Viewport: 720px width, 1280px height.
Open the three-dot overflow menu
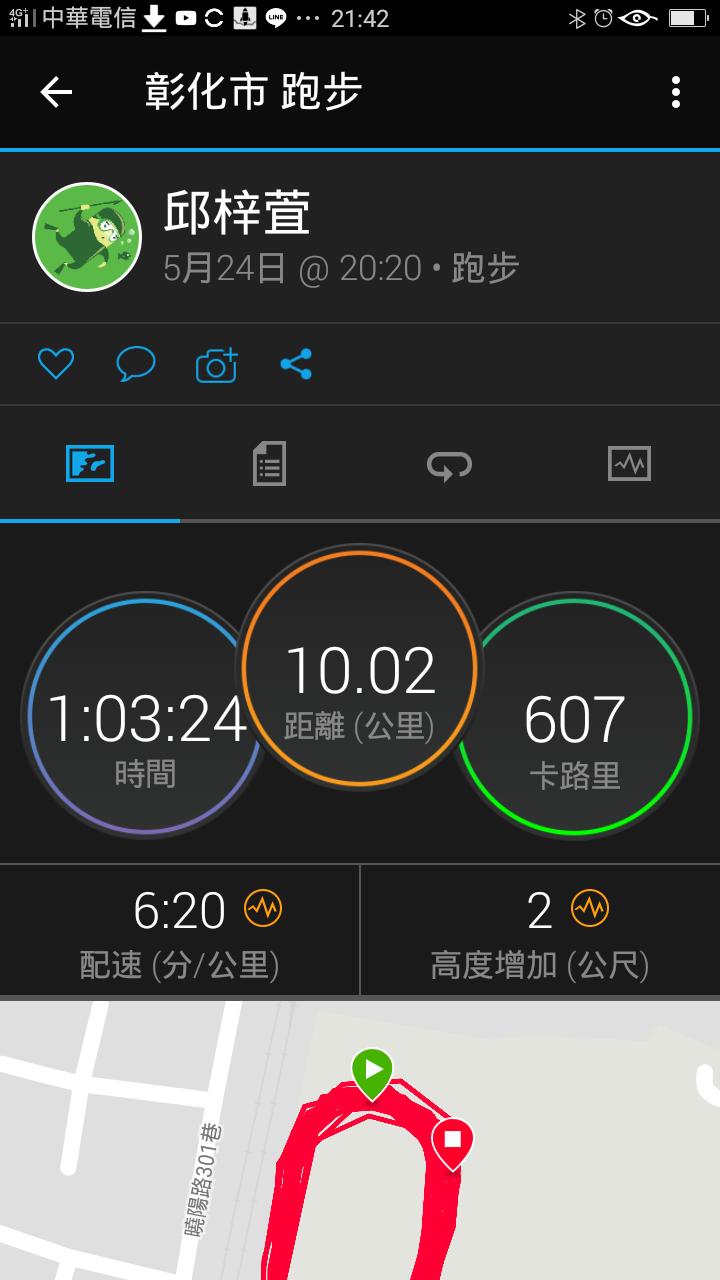tap(676, 93)
